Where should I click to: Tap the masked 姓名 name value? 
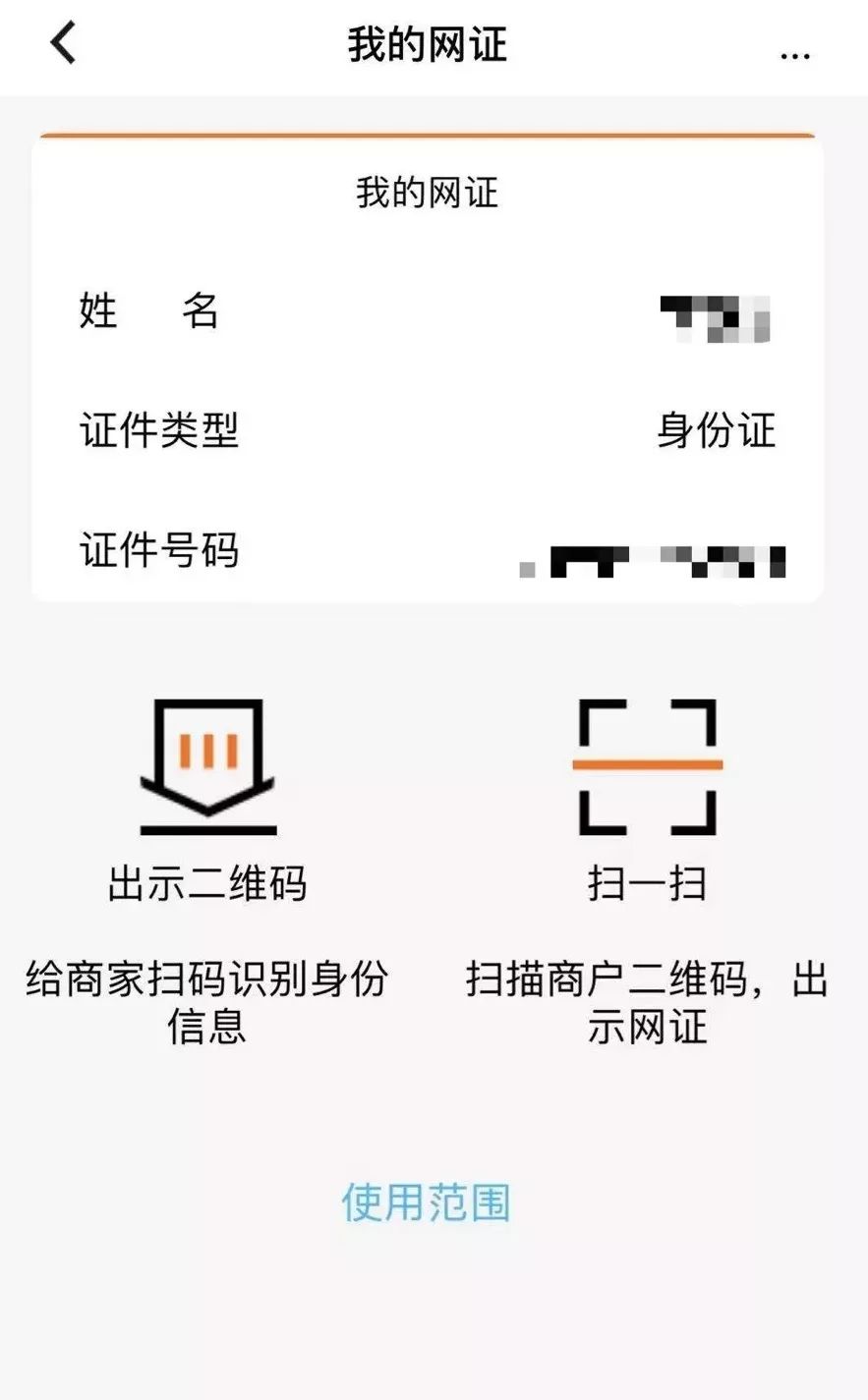pos(718,314)
